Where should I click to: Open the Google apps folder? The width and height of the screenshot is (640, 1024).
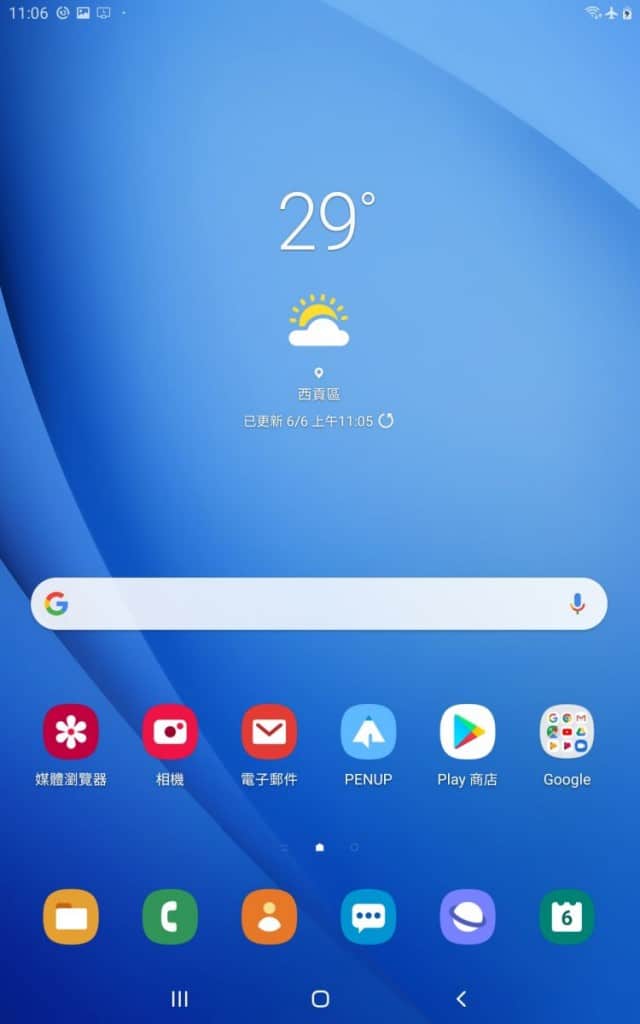(567, 732)
